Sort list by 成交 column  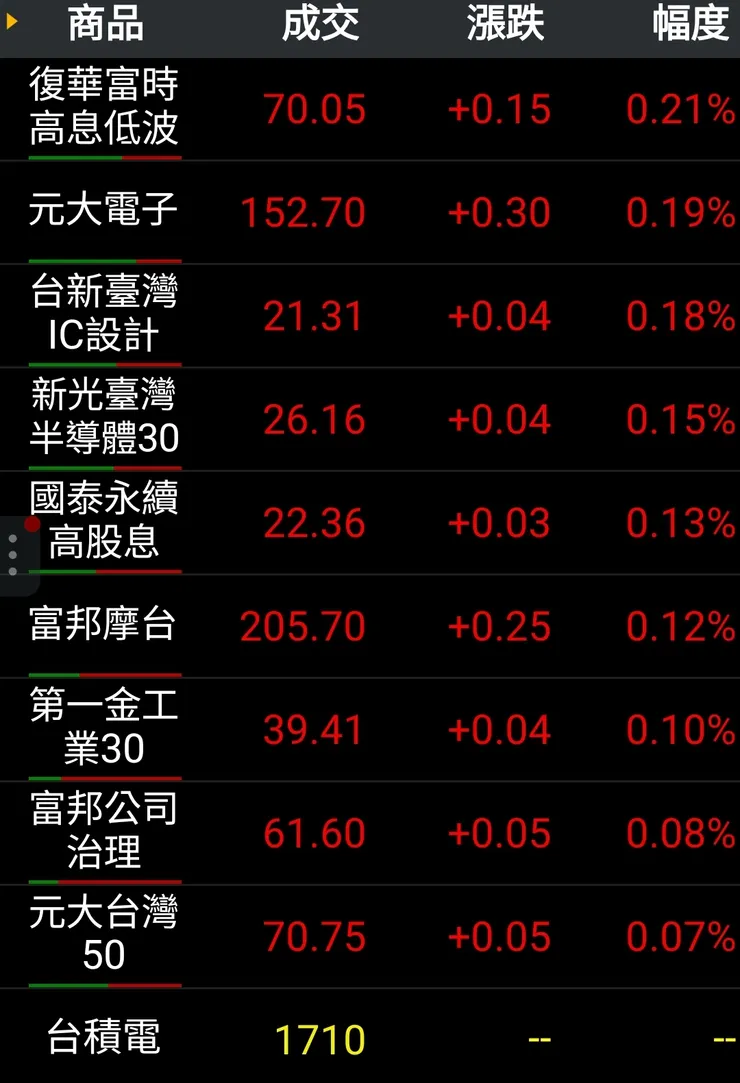click(320, 25)
